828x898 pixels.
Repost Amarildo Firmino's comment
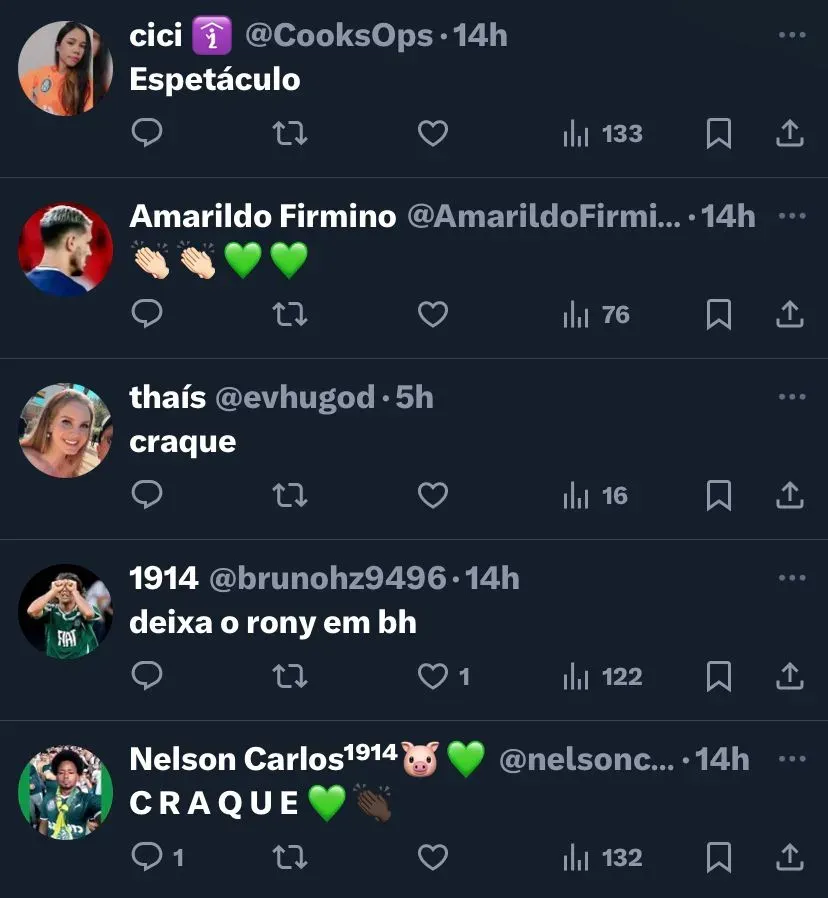(290, 315)
